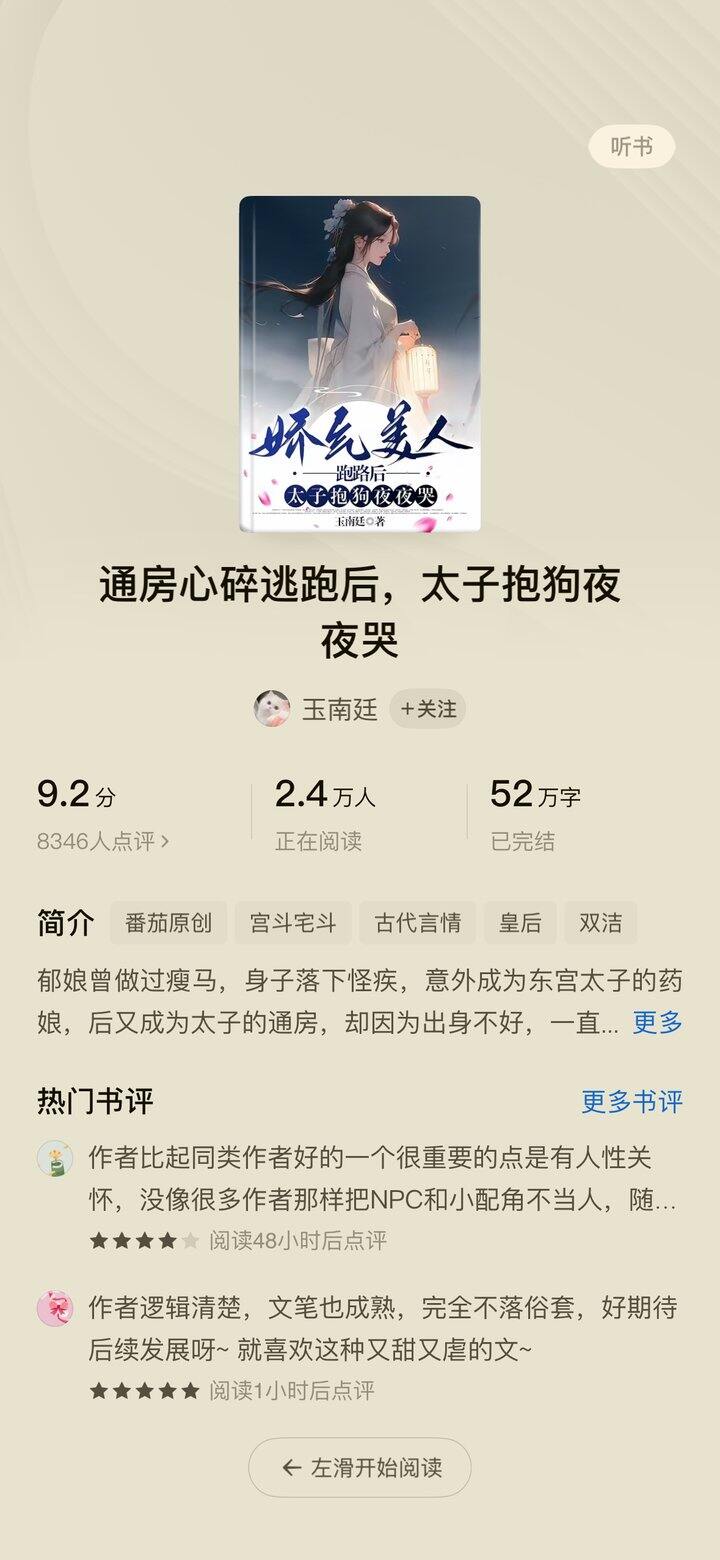
Task: Tap the 听书 listen button
Action: (631, 147)
